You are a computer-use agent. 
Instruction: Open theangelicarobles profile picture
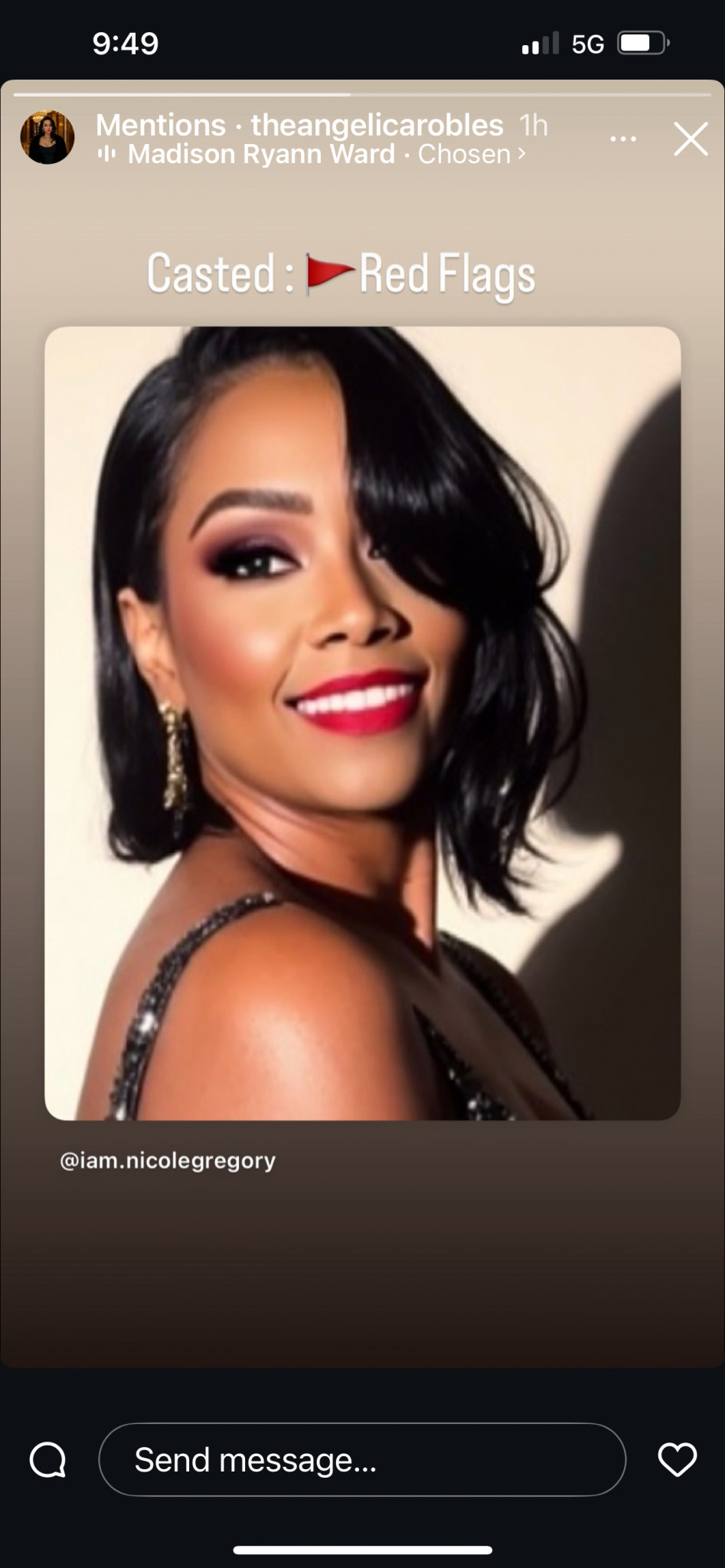[47, 138]
